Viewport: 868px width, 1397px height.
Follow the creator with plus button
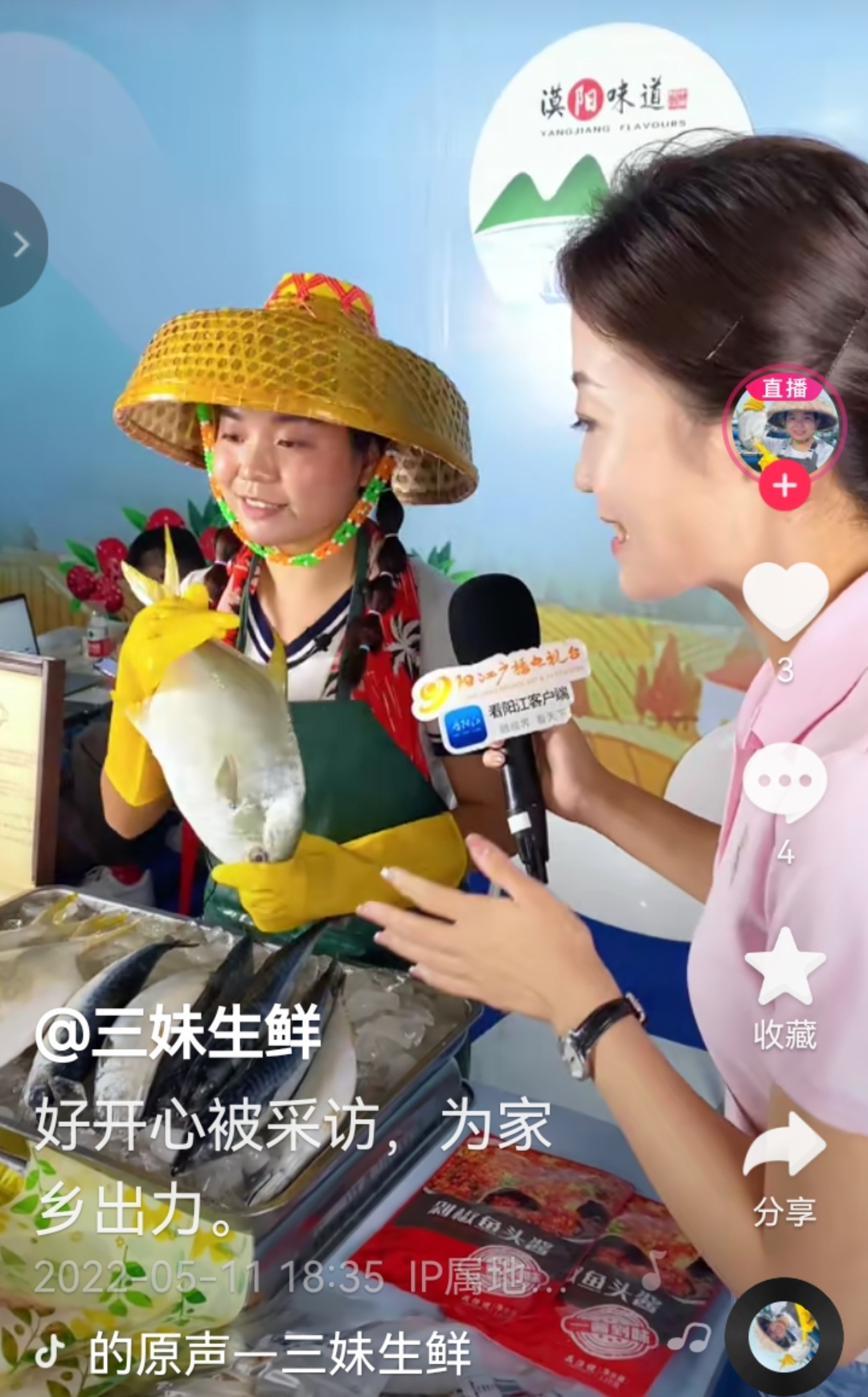point(784,485)
